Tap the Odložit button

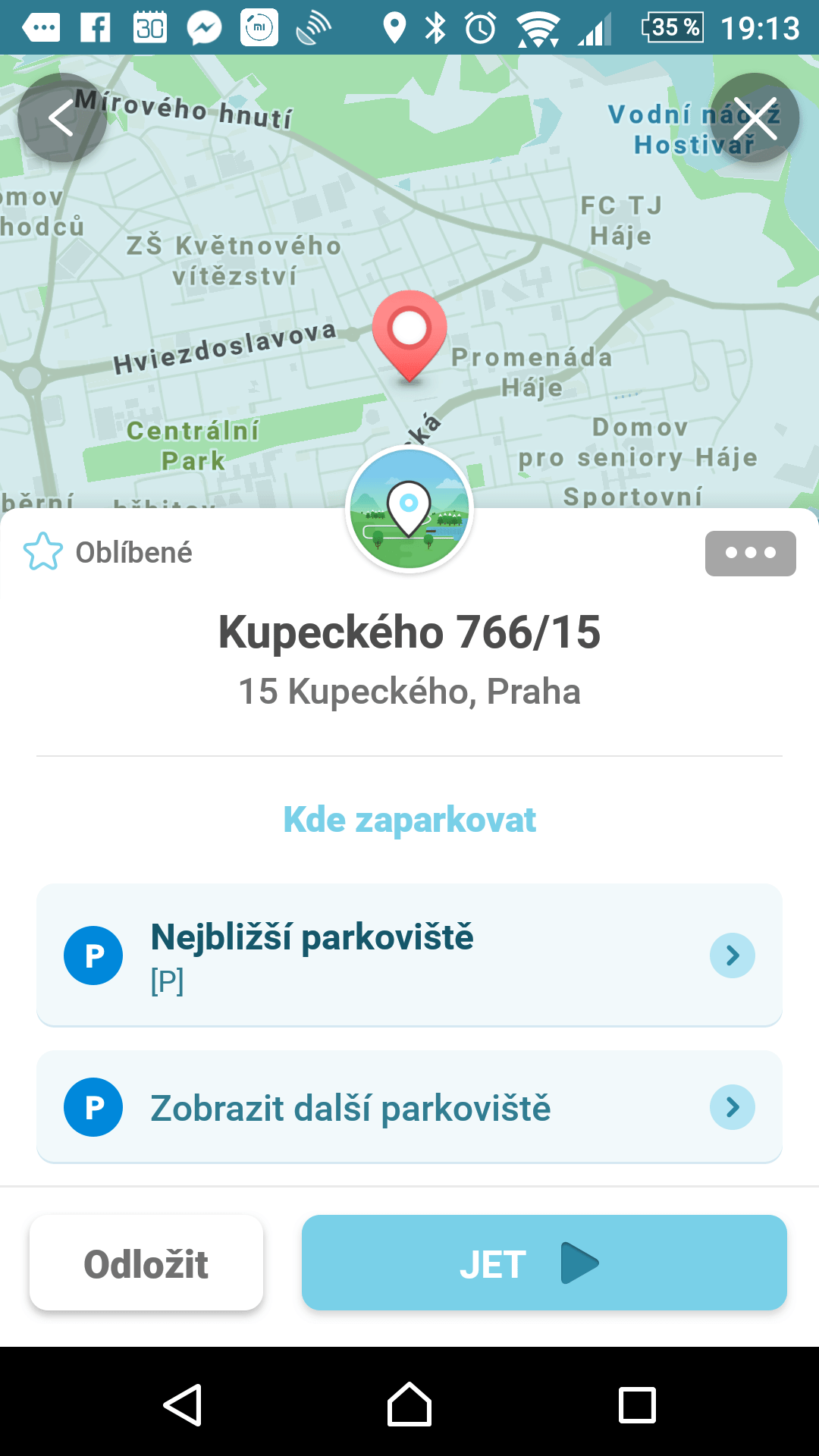tap(146, 1263)
